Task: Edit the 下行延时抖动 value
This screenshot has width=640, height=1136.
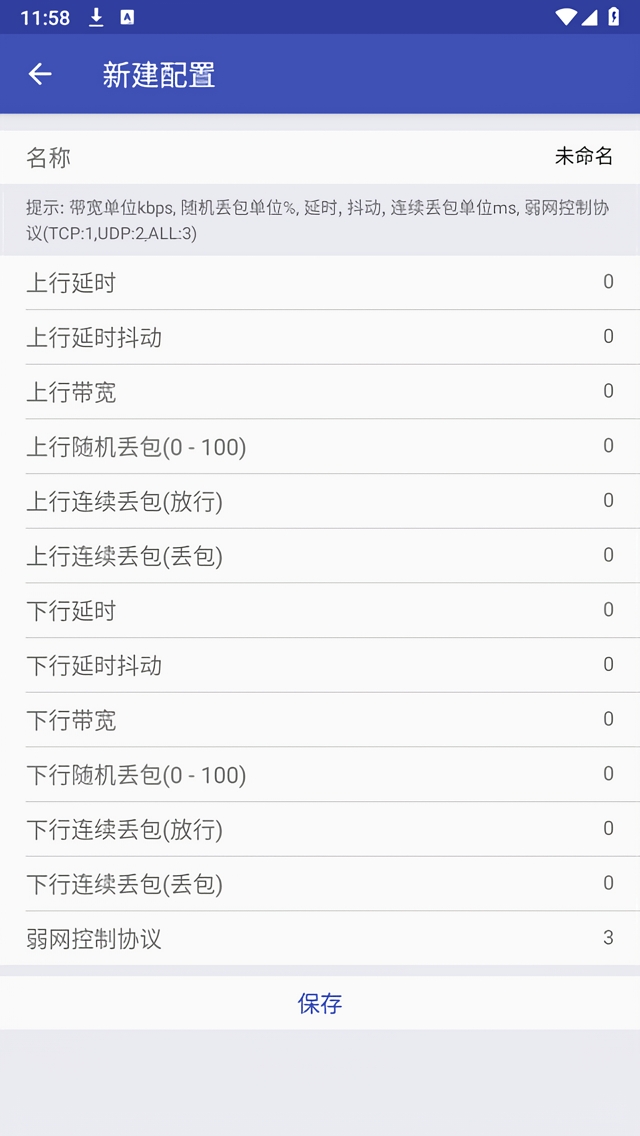Action: [607, 665]
